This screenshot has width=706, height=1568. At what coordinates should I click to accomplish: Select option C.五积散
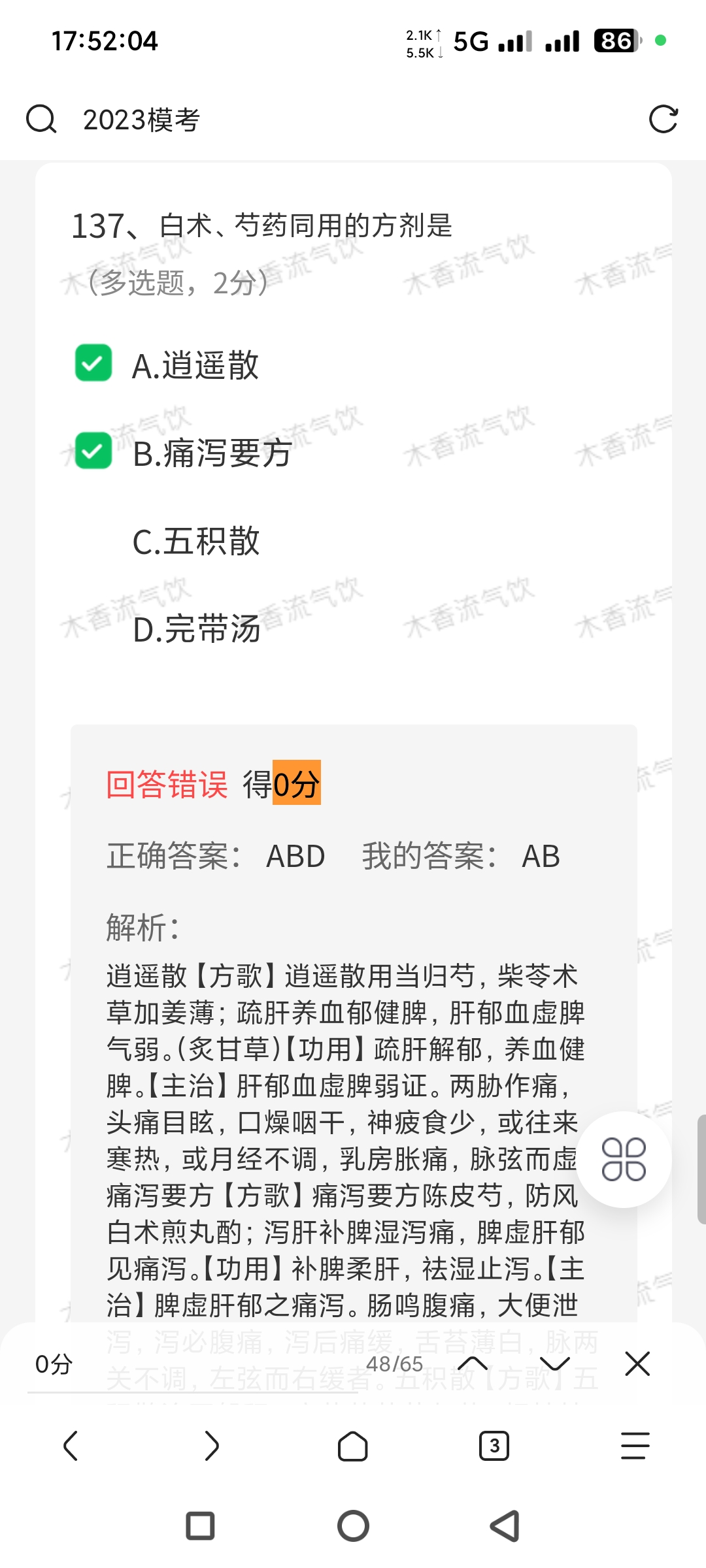[x=195, y=541]
